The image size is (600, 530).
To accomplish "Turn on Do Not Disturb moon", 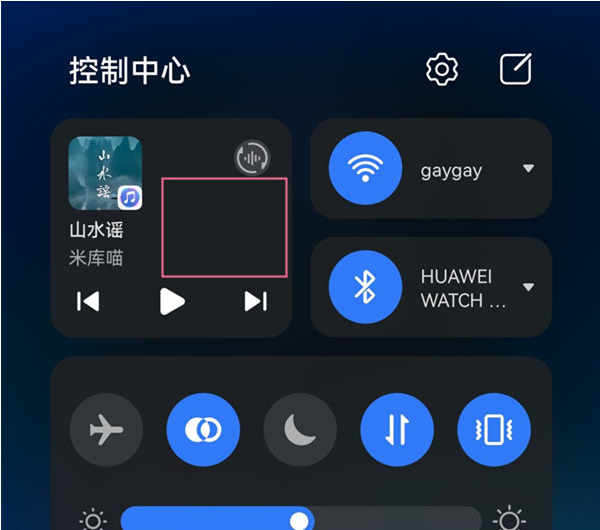I will click(300, 430).
